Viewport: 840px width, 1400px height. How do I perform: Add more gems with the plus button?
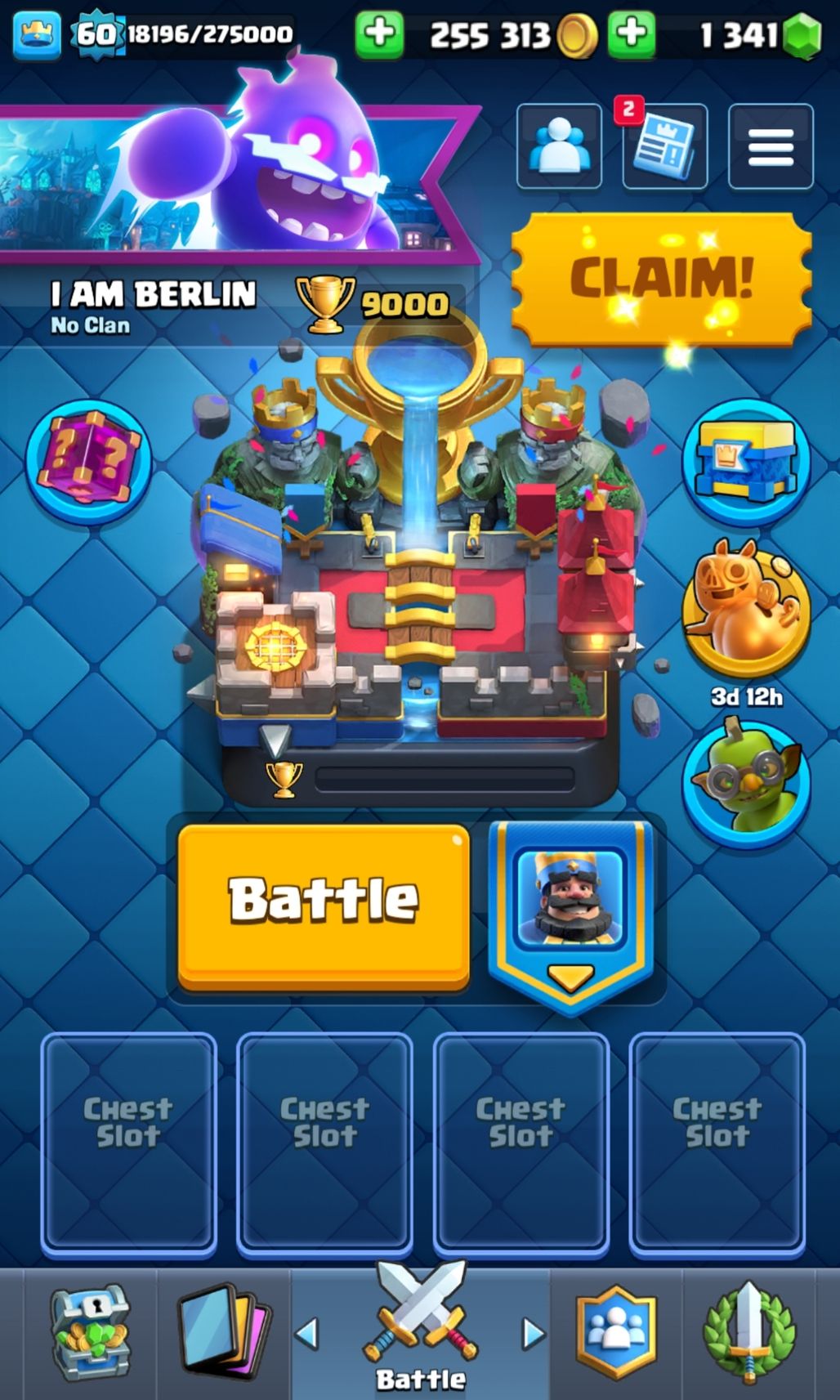pos(633,34)
